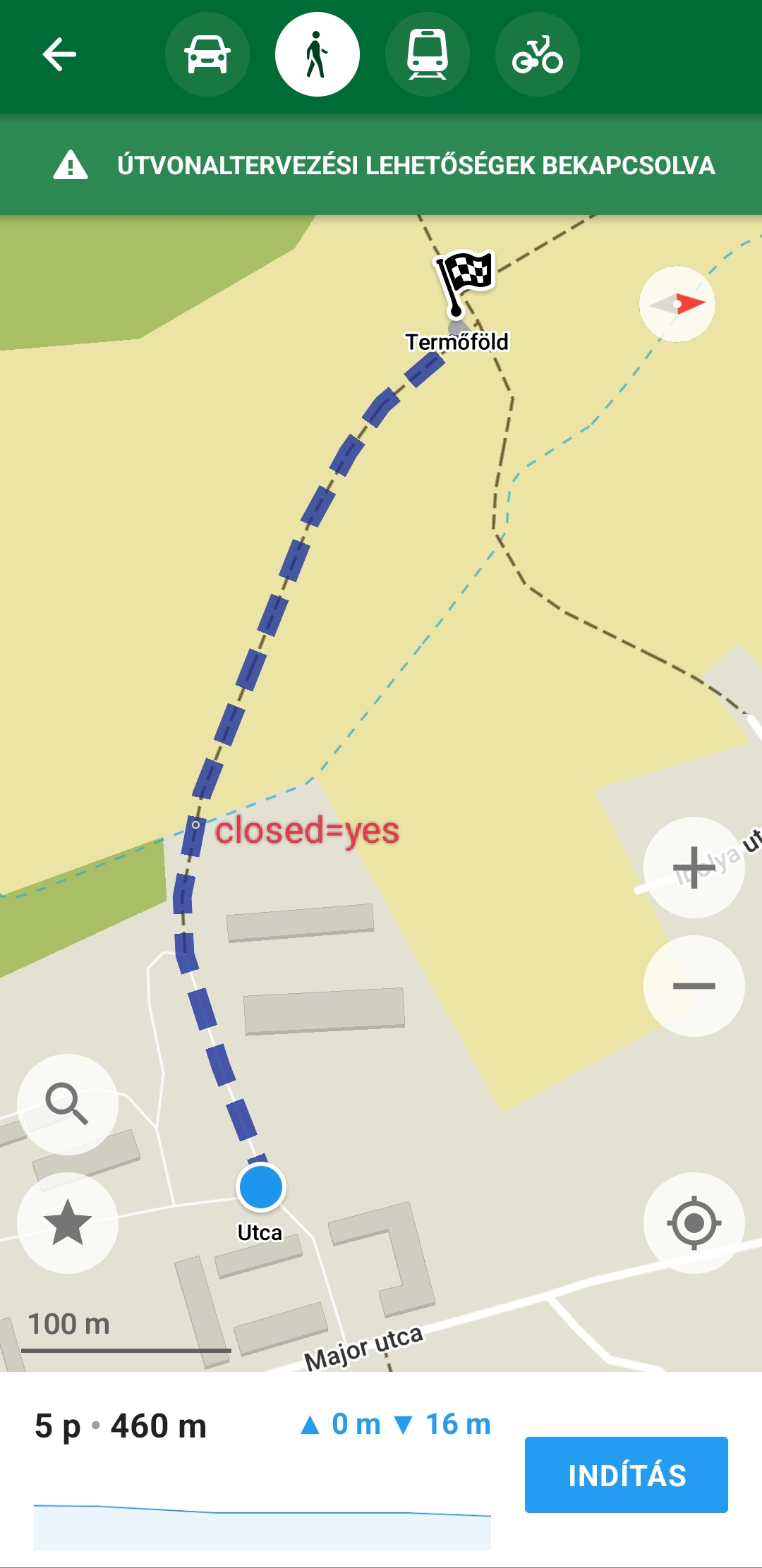Switch to public transit routing

[428, 54]
